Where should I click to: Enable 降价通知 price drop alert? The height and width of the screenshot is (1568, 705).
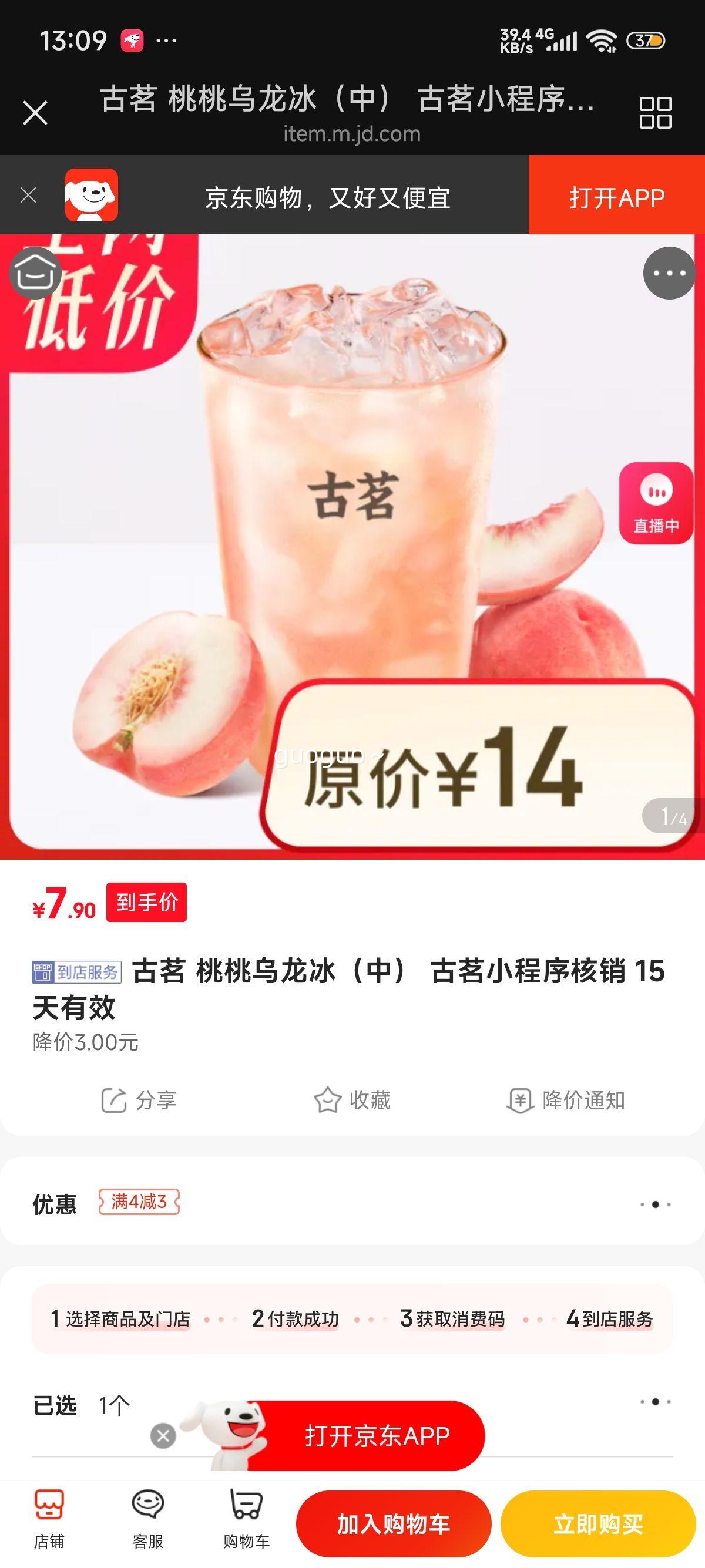566,1101
